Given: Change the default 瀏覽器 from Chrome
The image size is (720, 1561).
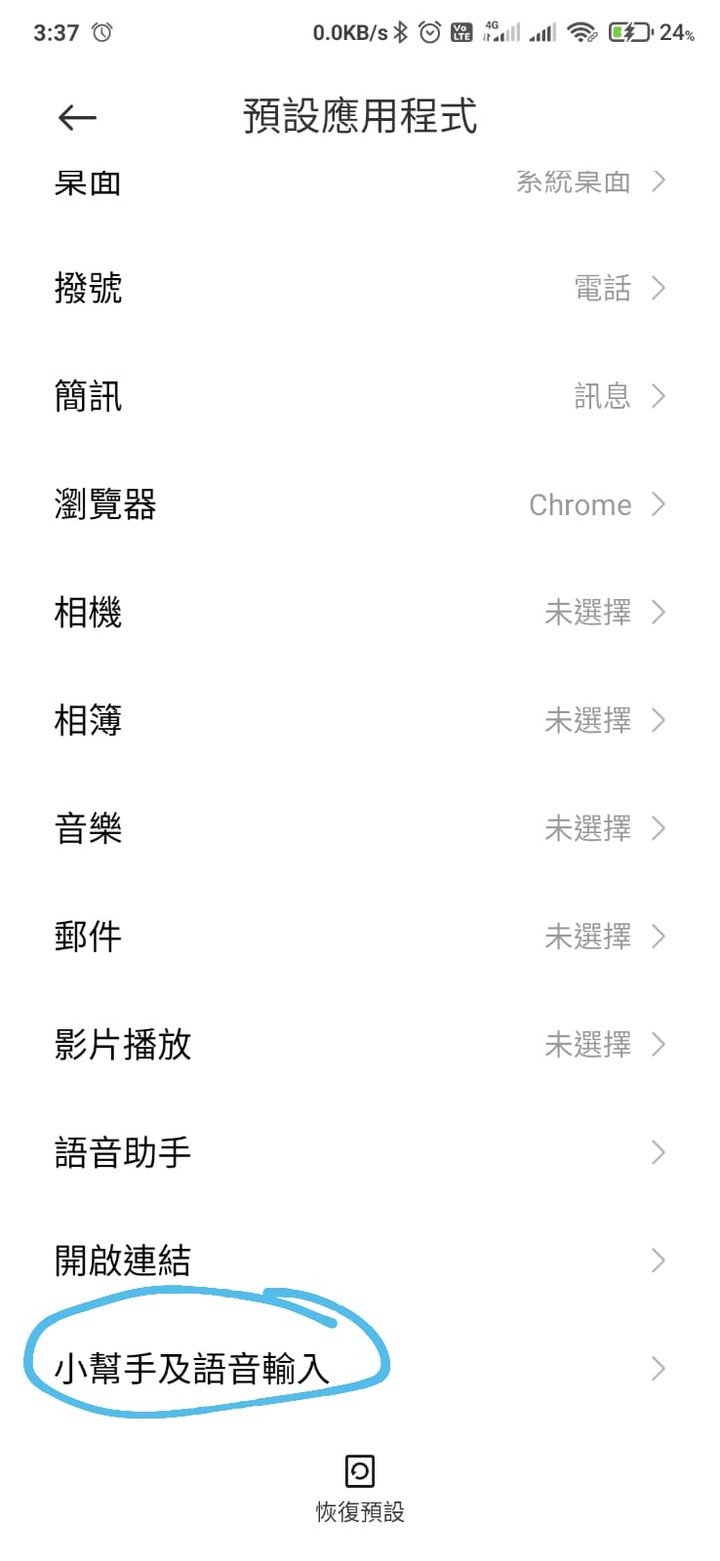Looking at the screenshot, I should 360,505.
